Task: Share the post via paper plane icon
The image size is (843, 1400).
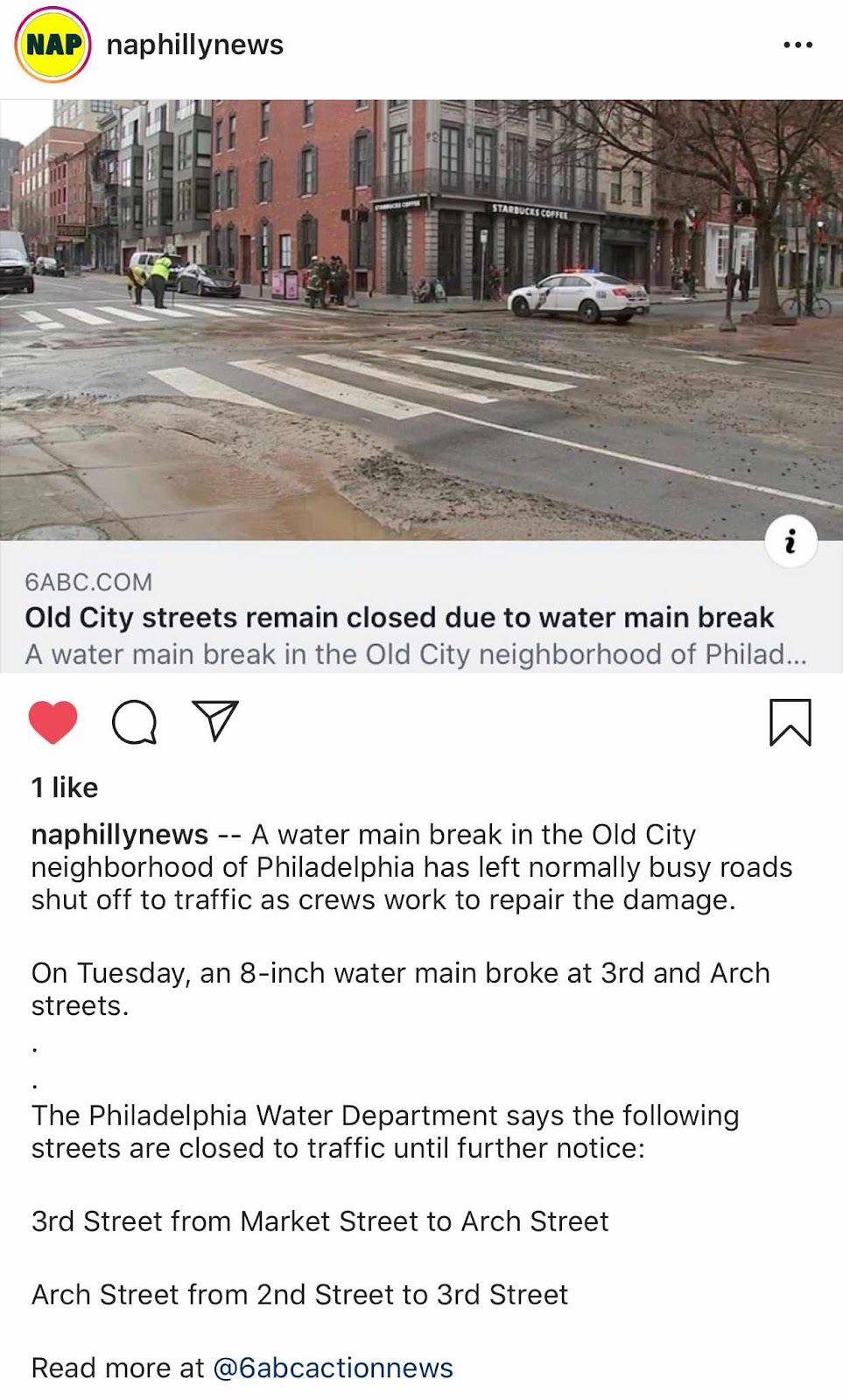Action: pos(215,721)
